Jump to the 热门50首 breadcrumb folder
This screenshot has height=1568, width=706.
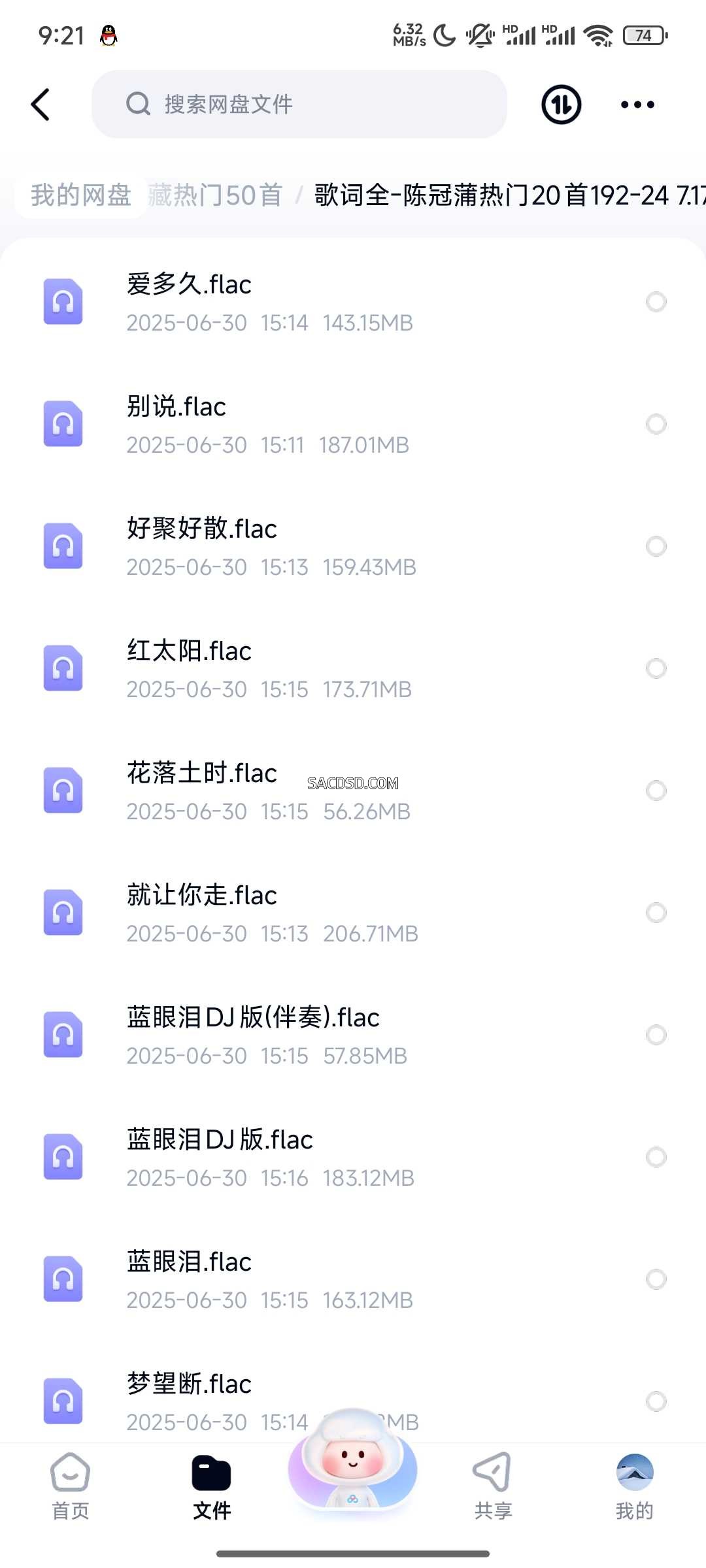click(x=216, y=195)
